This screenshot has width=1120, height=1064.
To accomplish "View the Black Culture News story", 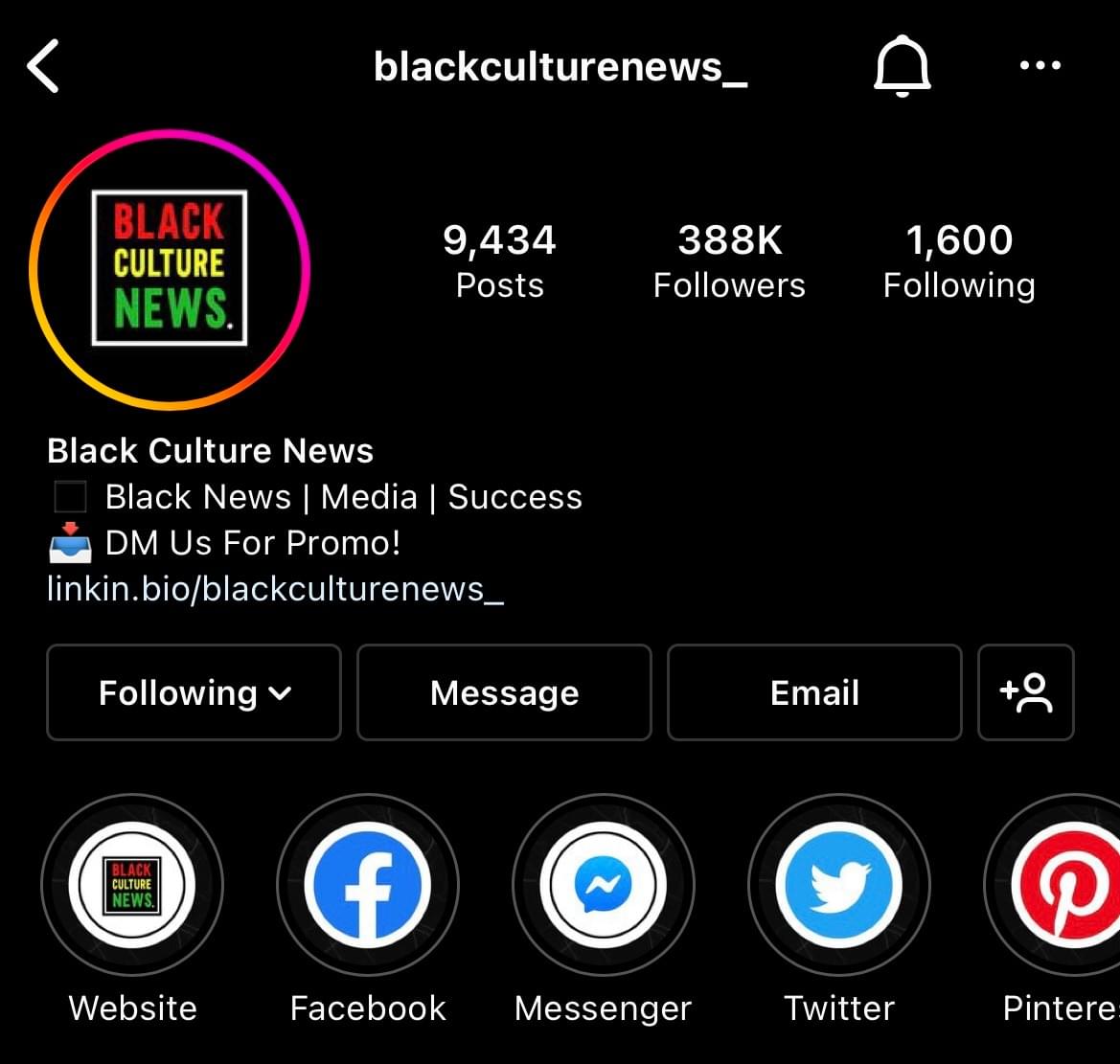I will 170,269.
